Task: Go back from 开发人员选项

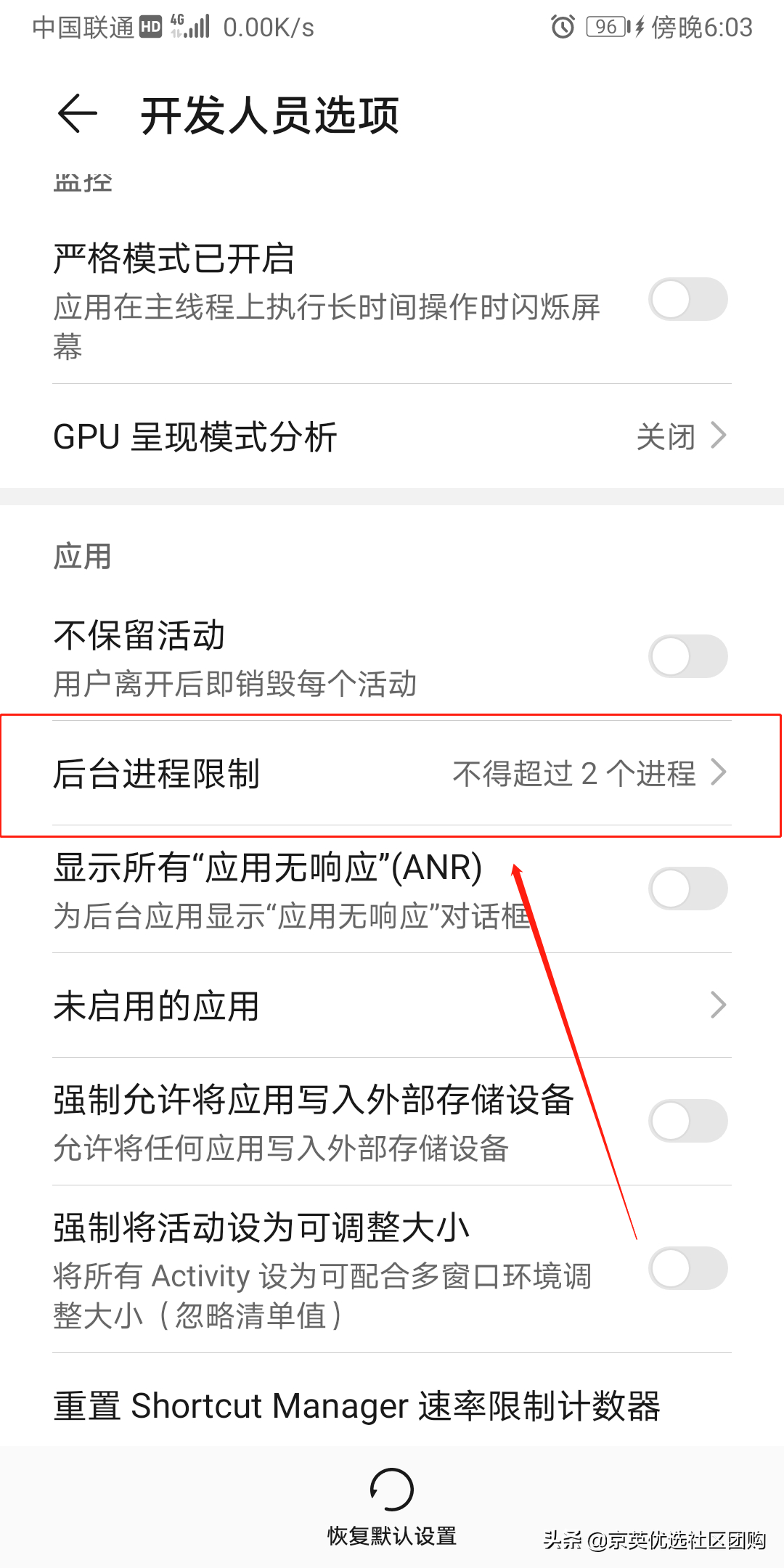Action: coord(77,115)
